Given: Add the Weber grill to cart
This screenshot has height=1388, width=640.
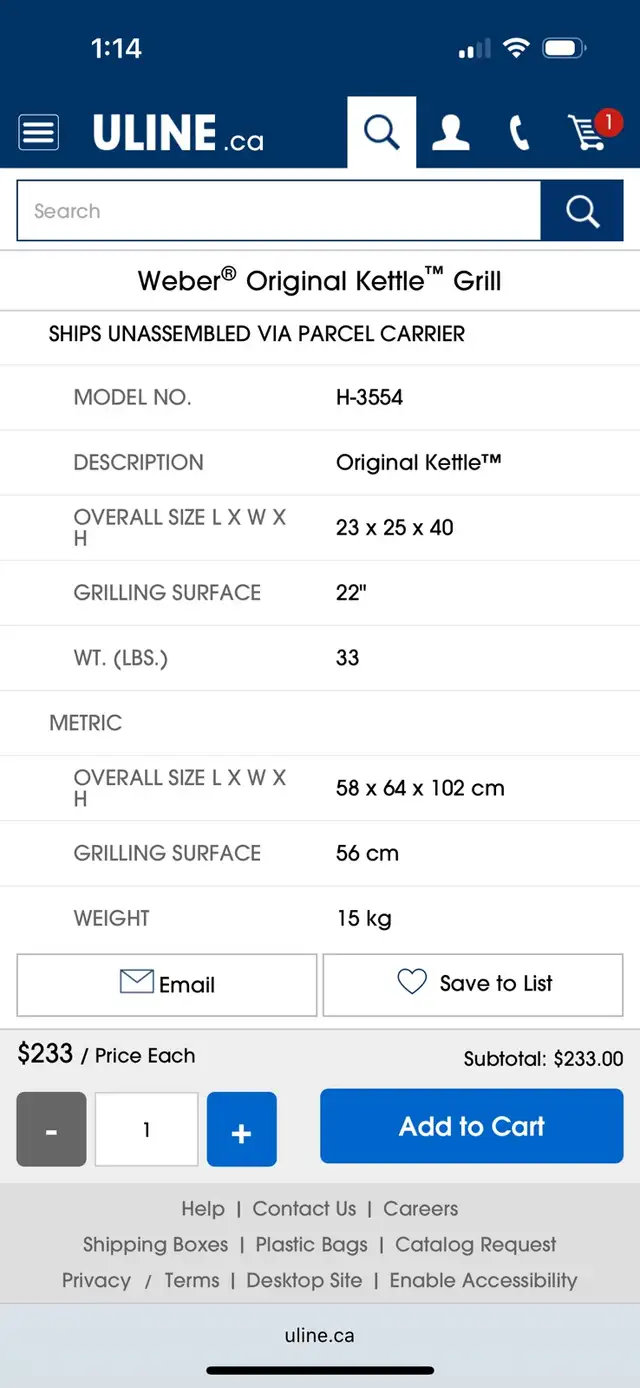Looking at the screenshot, I should point(472,1126).
